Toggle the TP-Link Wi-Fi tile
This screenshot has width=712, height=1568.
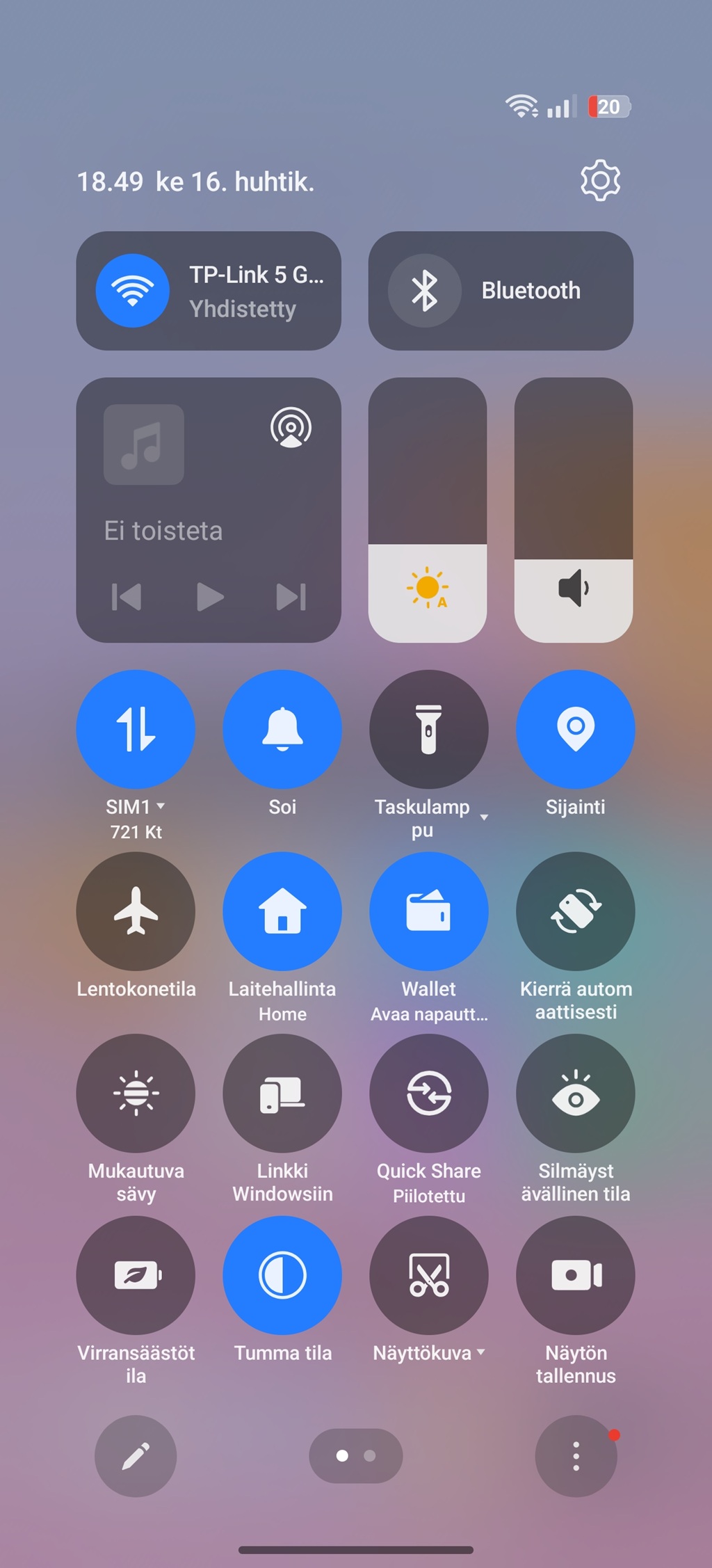click(x=209, y=291)
